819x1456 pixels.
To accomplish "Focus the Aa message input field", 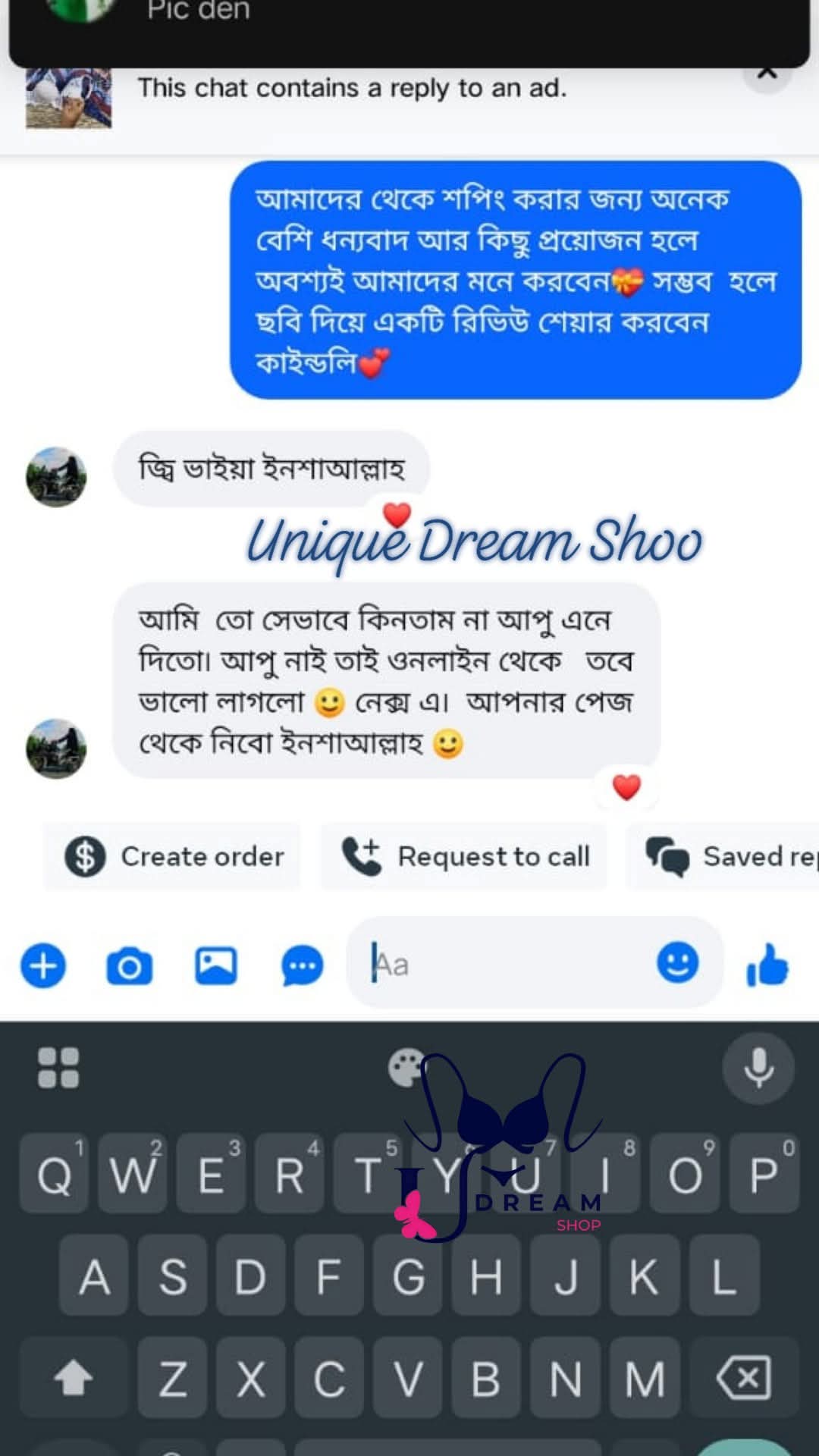I will 500,965.
